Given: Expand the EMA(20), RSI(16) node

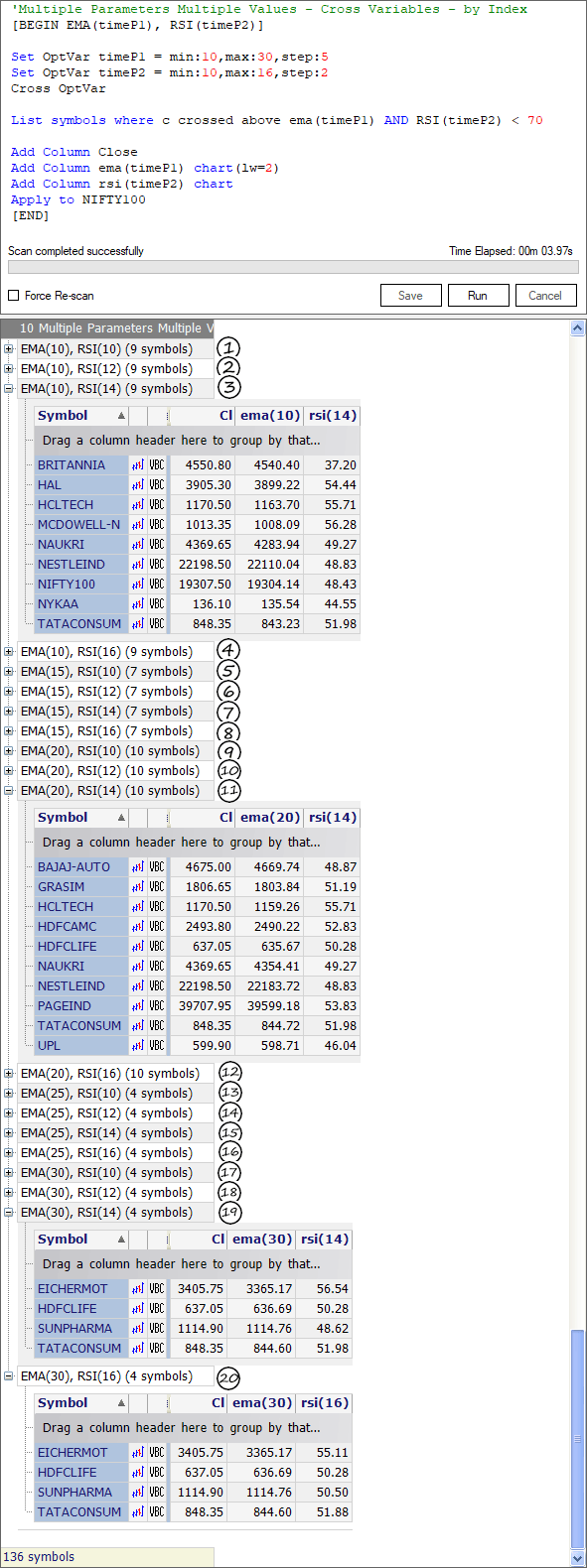Looking at the screenshot, I should (x=9, y=1074).
